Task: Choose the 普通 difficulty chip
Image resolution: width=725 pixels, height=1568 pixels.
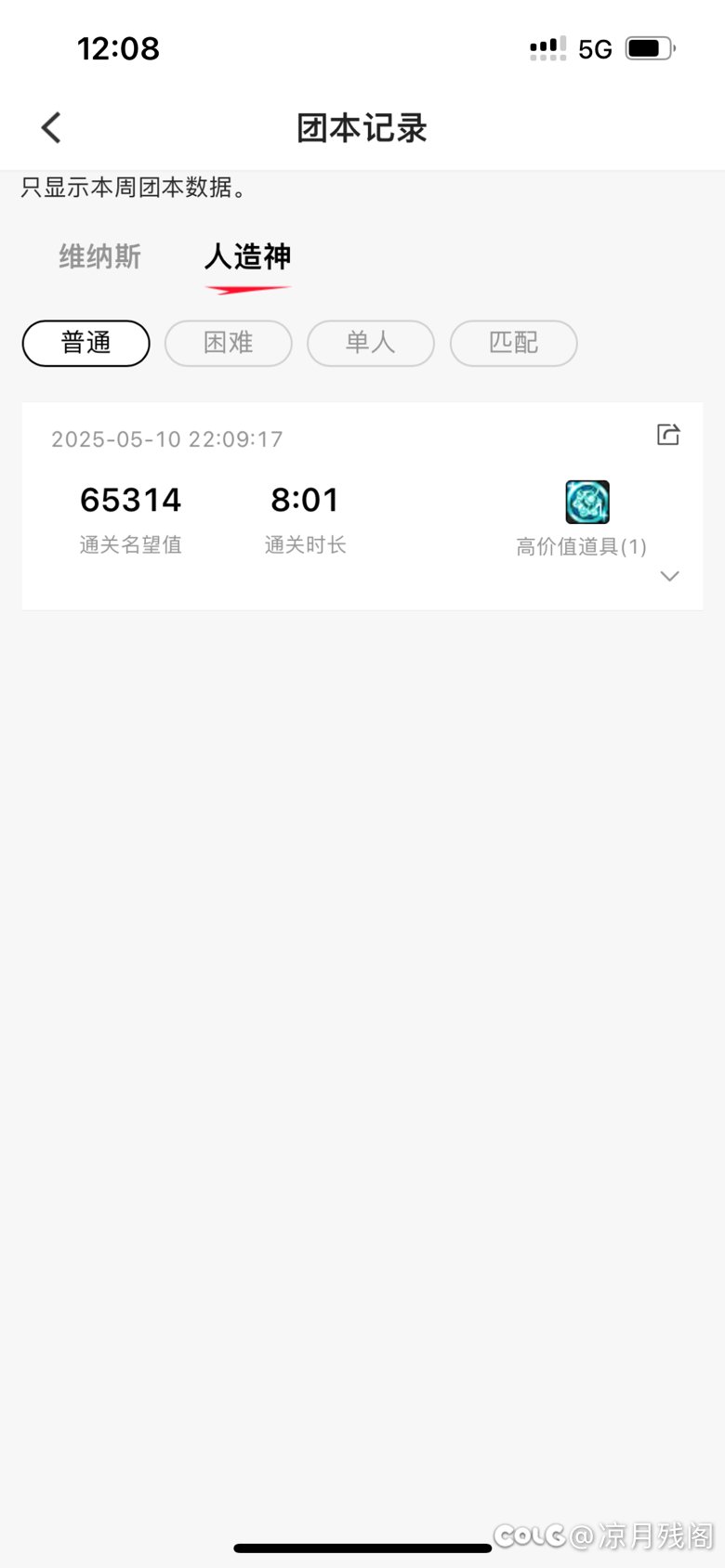Action: (86, 343)
